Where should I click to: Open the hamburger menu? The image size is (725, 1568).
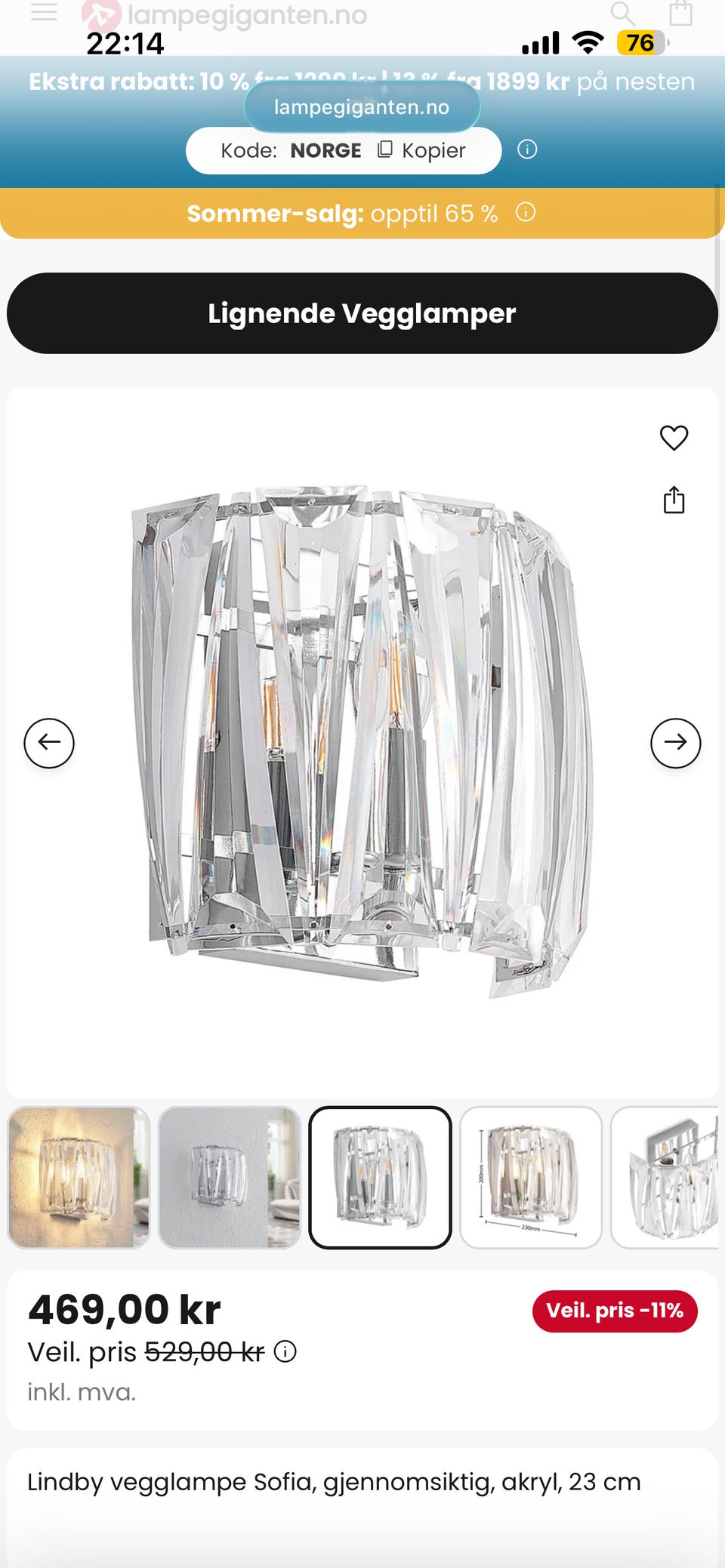point(44,12)
